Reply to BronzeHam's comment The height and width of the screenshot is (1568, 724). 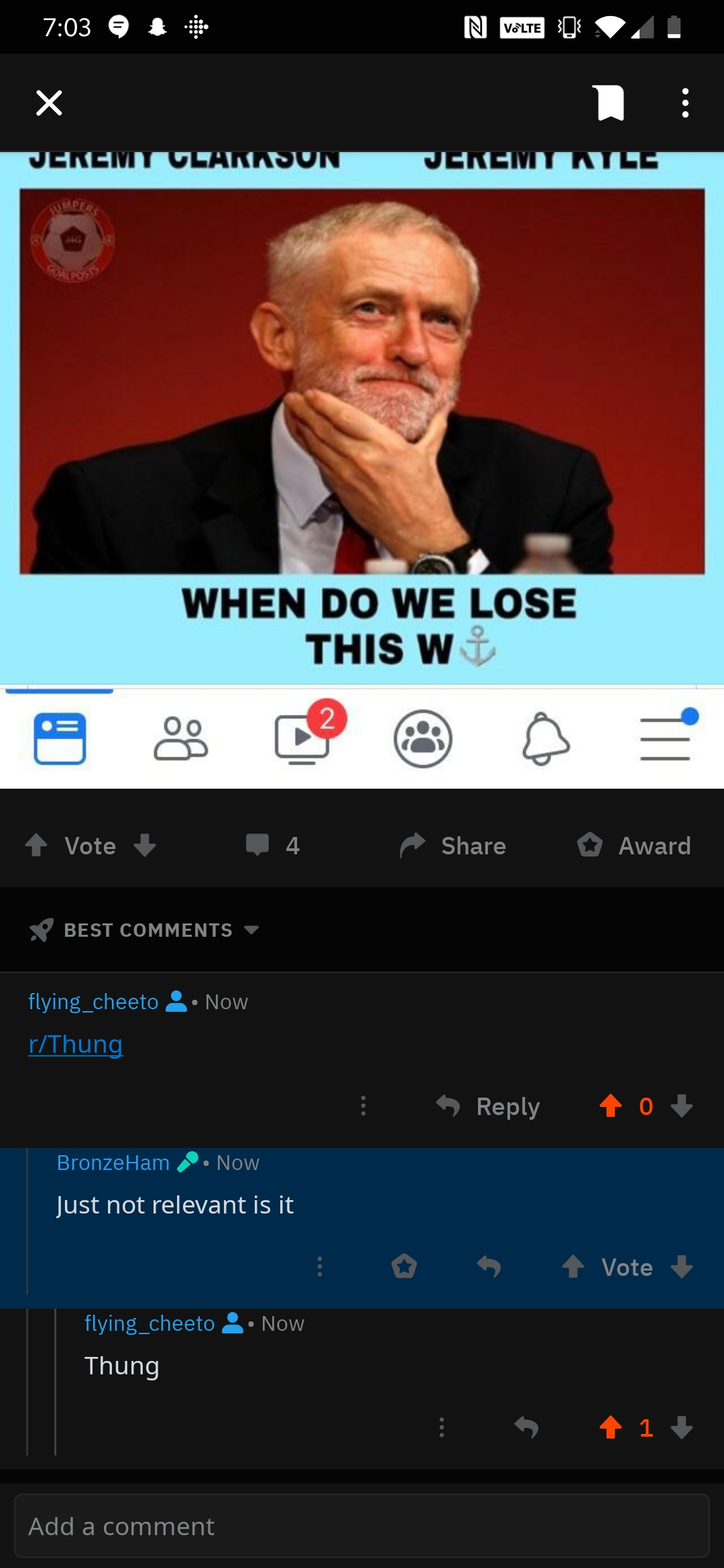[x=489, y=1266]
